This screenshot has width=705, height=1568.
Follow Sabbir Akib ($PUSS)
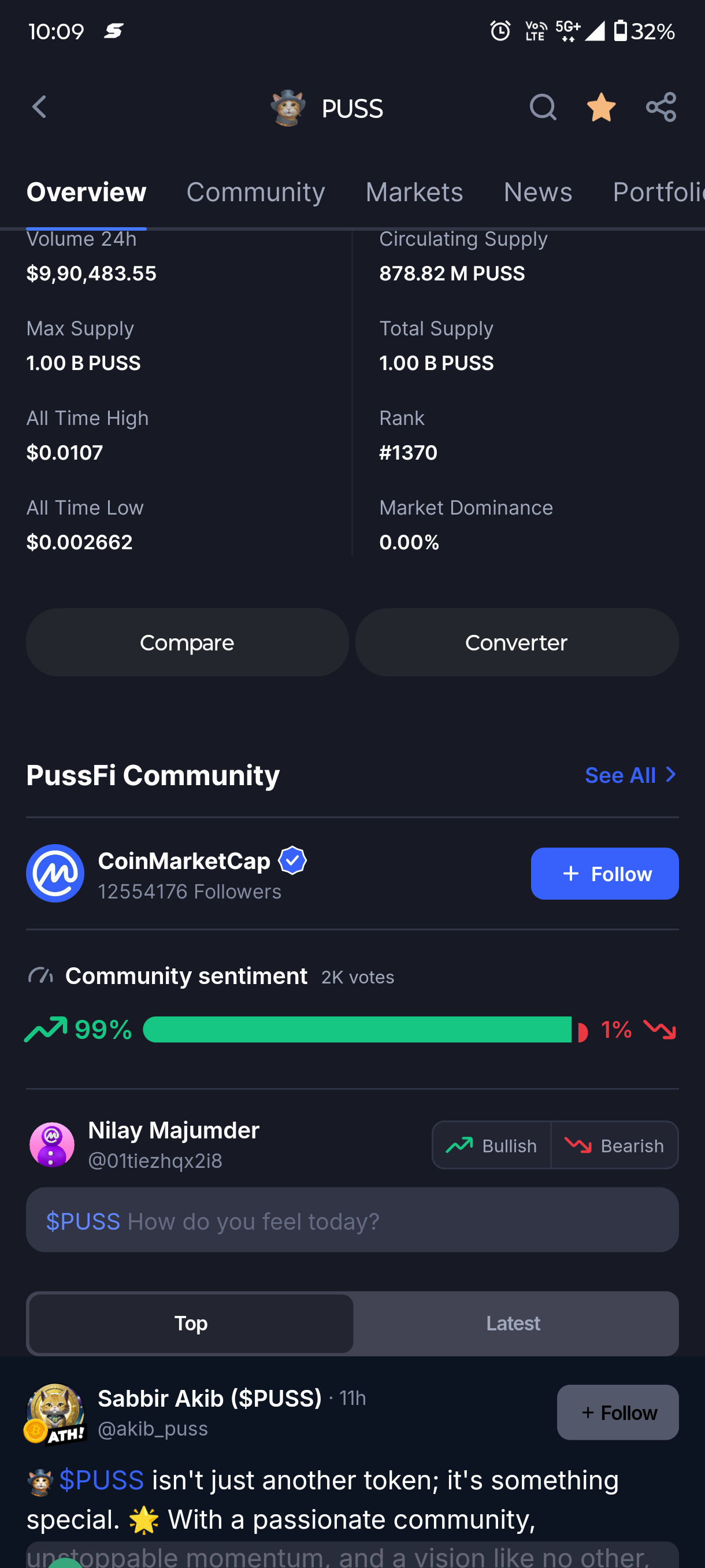coord(617,1413)
